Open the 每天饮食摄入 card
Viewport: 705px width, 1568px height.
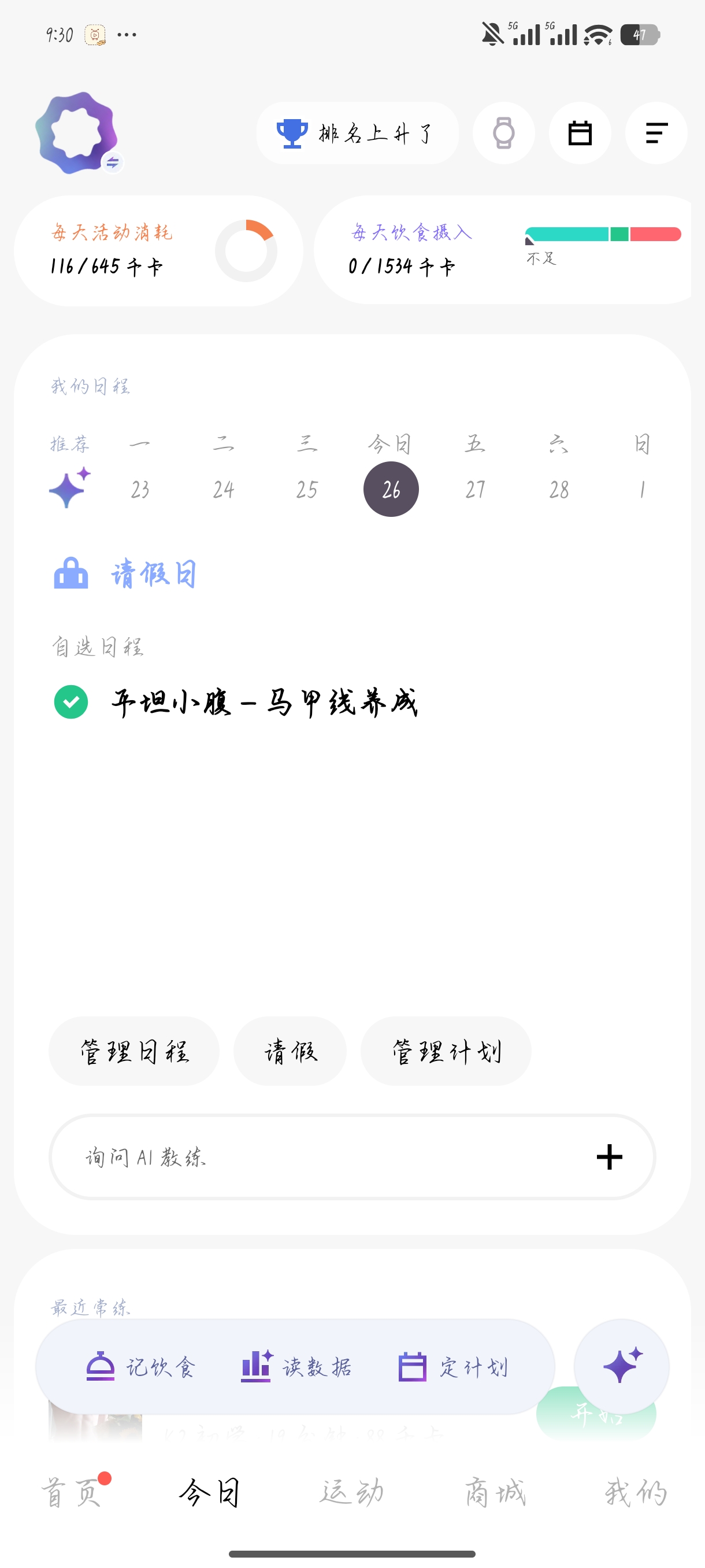click(x=502, y=250)
